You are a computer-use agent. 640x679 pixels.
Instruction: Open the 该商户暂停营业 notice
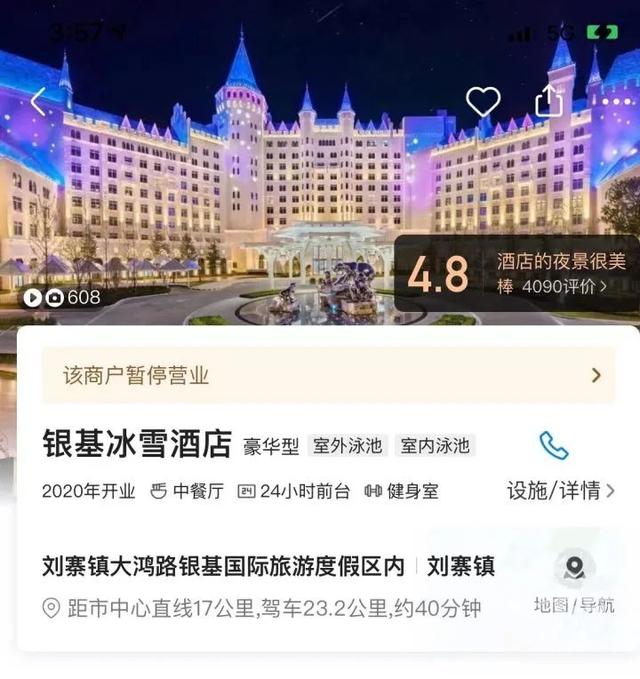[328, 375]
